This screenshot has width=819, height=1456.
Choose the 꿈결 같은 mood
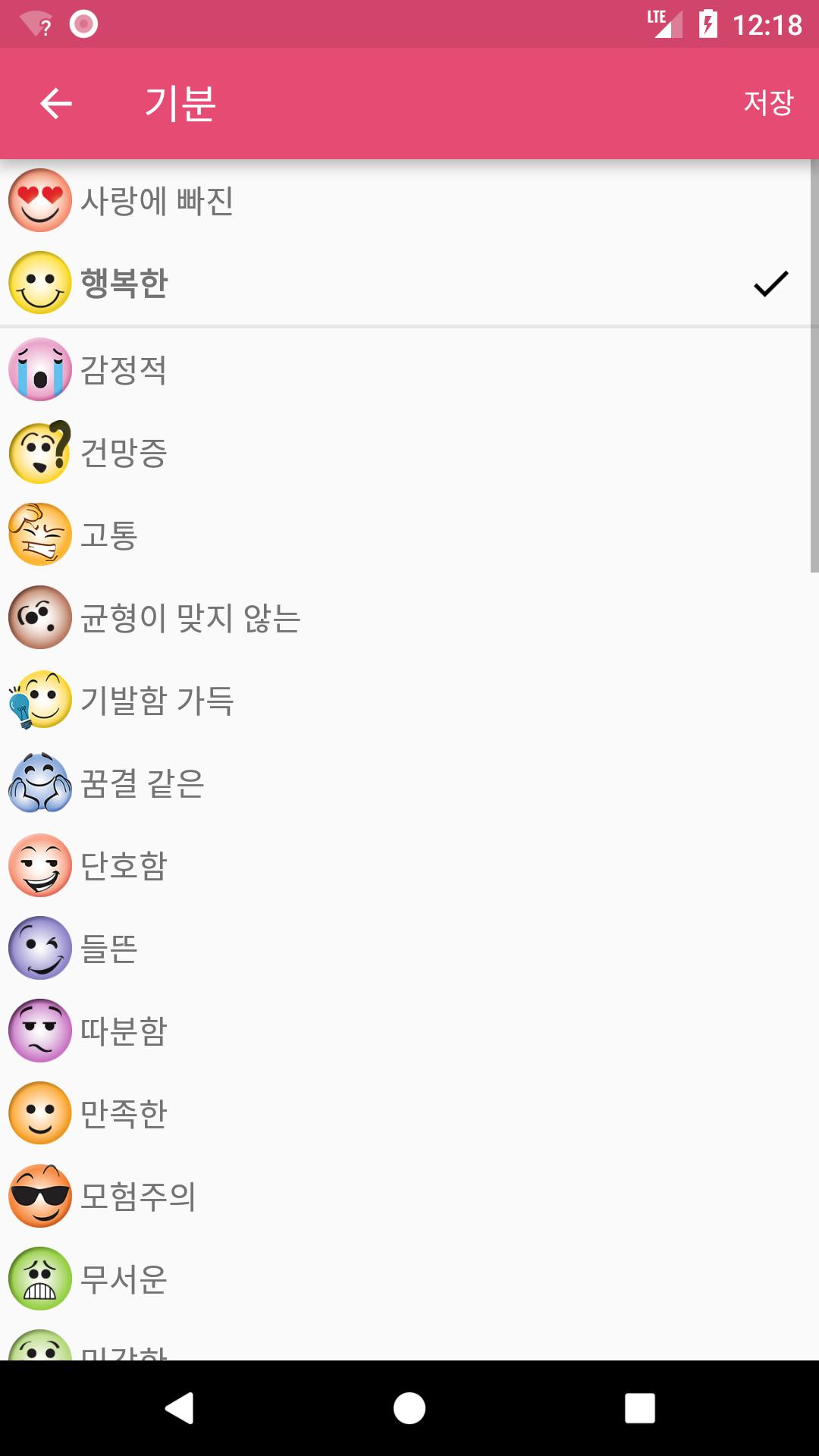pos(409,783)
